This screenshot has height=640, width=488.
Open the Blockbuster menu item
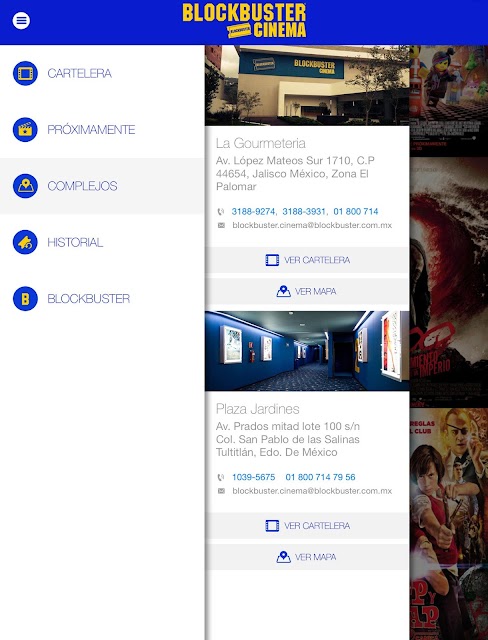click(102, 299)
